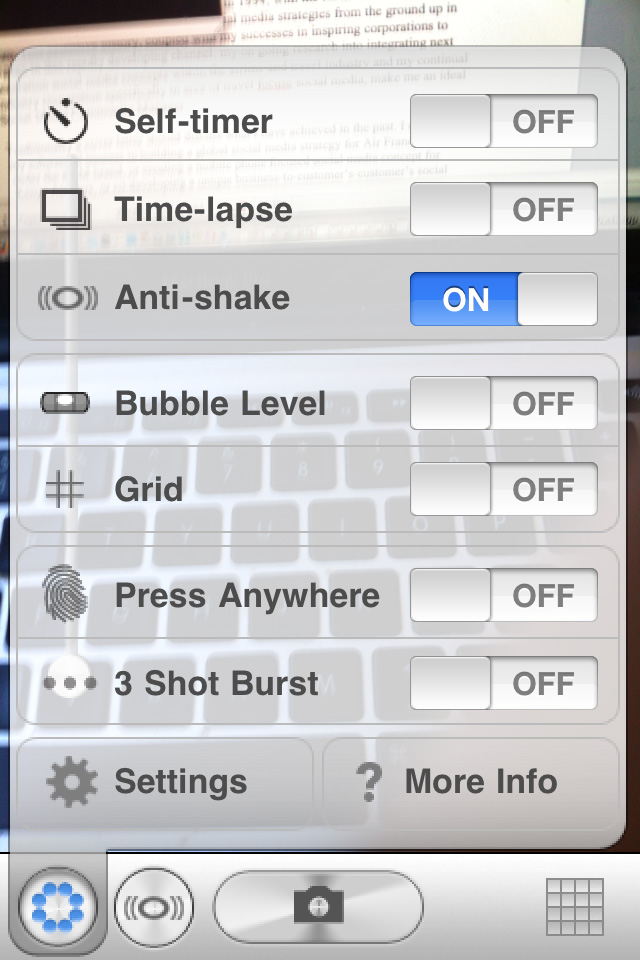
Task: Enable the Grid overlay switch
Action: pos(503,490)
